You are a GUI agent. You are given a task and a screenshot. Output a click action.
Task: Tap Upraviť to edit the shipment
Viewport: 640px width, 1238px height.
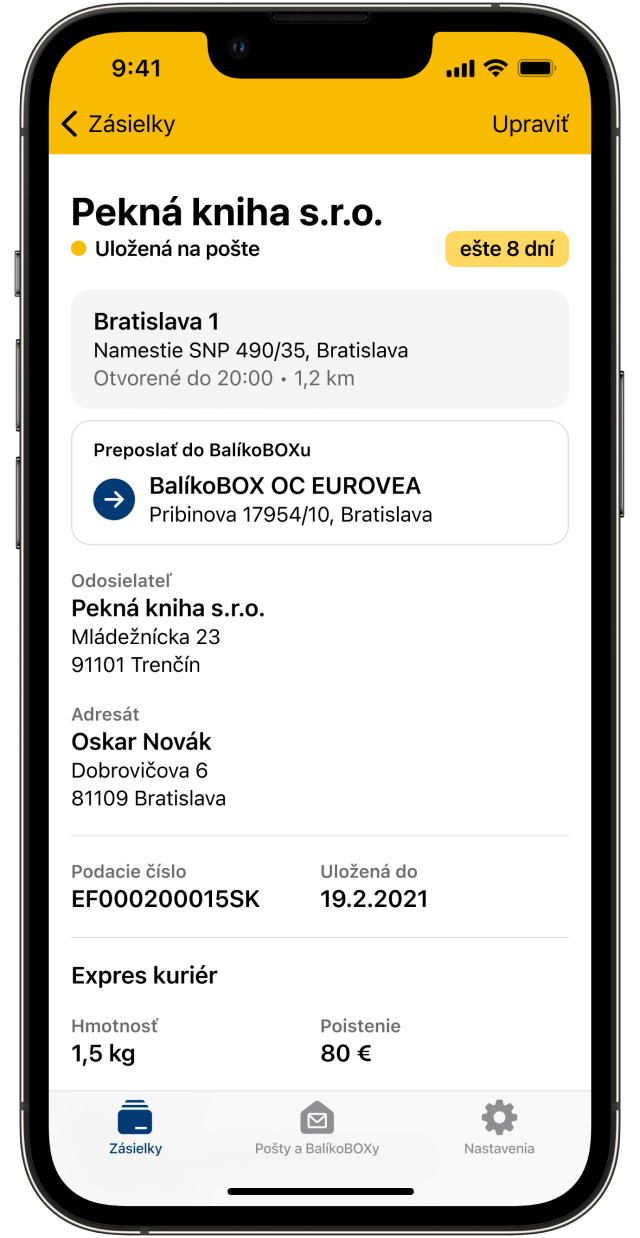click(x=530, y=124)
